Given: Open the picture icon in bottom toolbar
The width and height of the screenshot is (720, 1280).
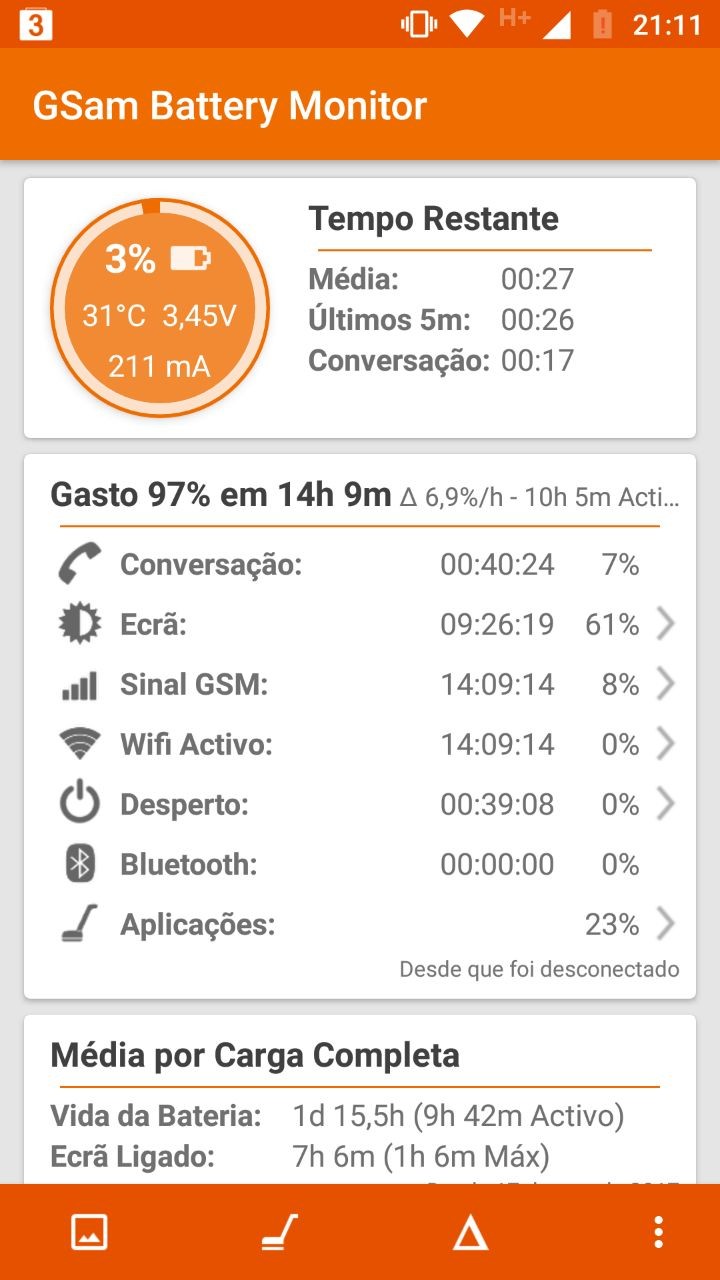Looking at the screenshot, I should 89,1232.
